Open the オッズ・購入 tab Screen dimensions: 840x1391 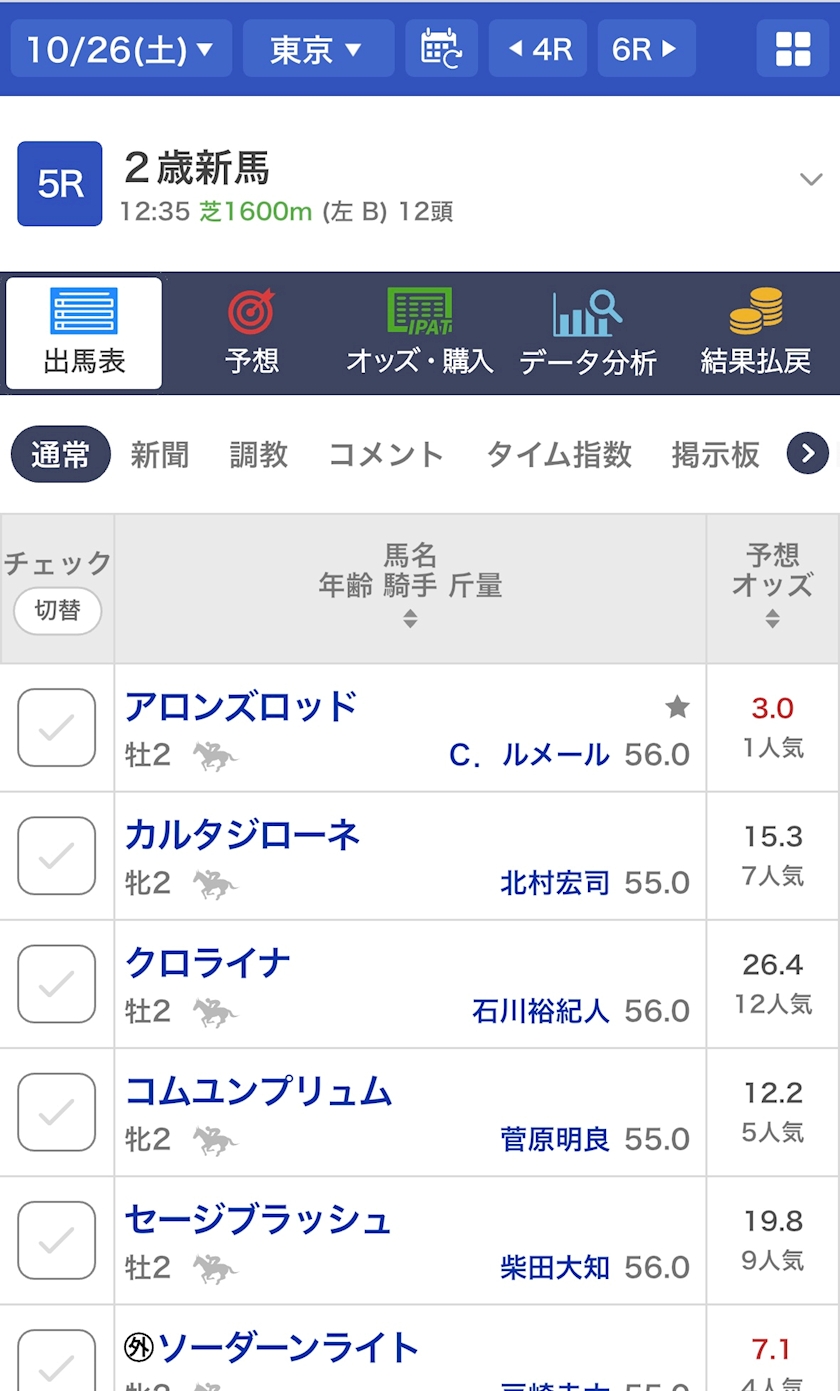[420, 333]
